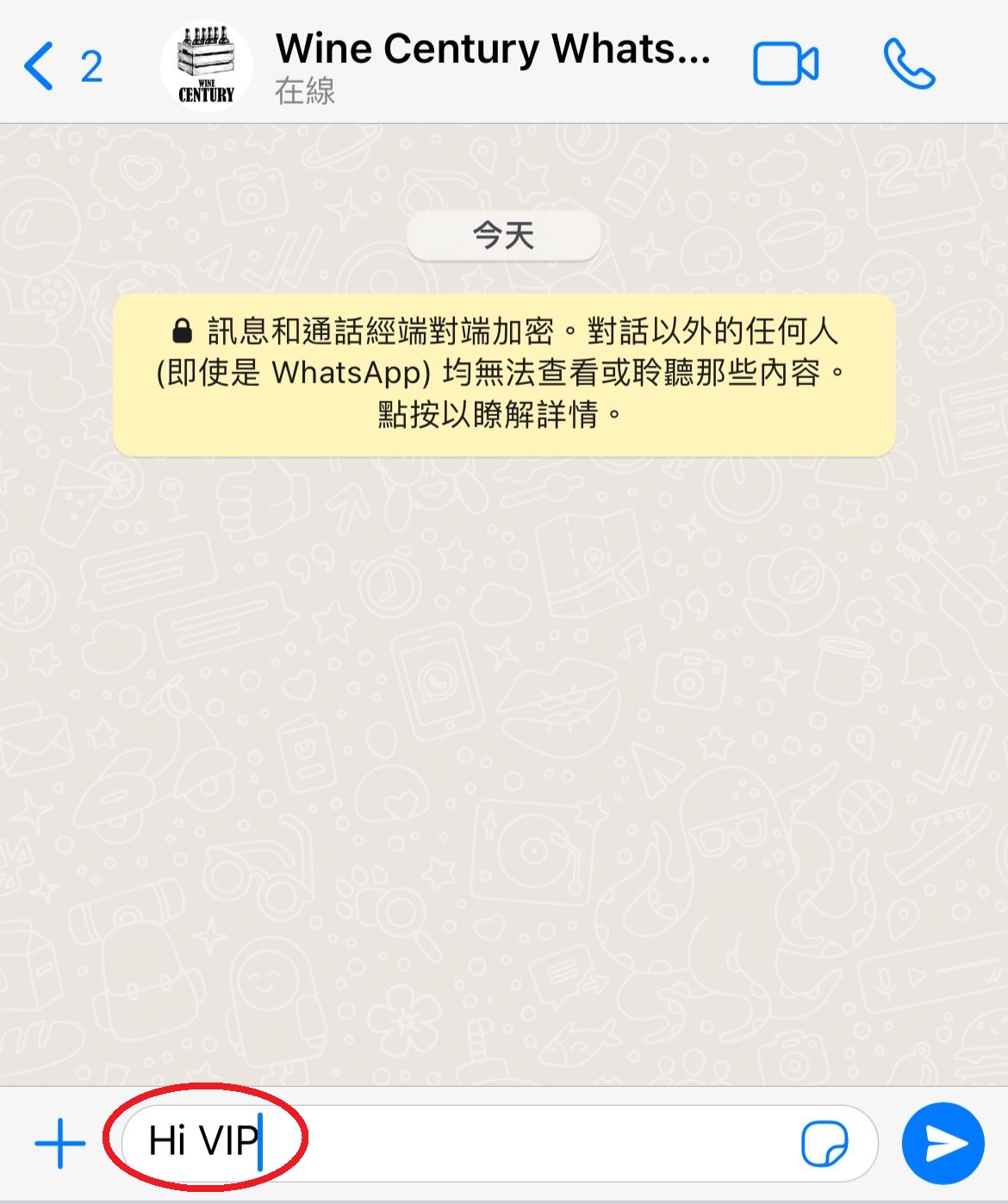
Task: Open Wine Century contact info
Action: (491, 65)
